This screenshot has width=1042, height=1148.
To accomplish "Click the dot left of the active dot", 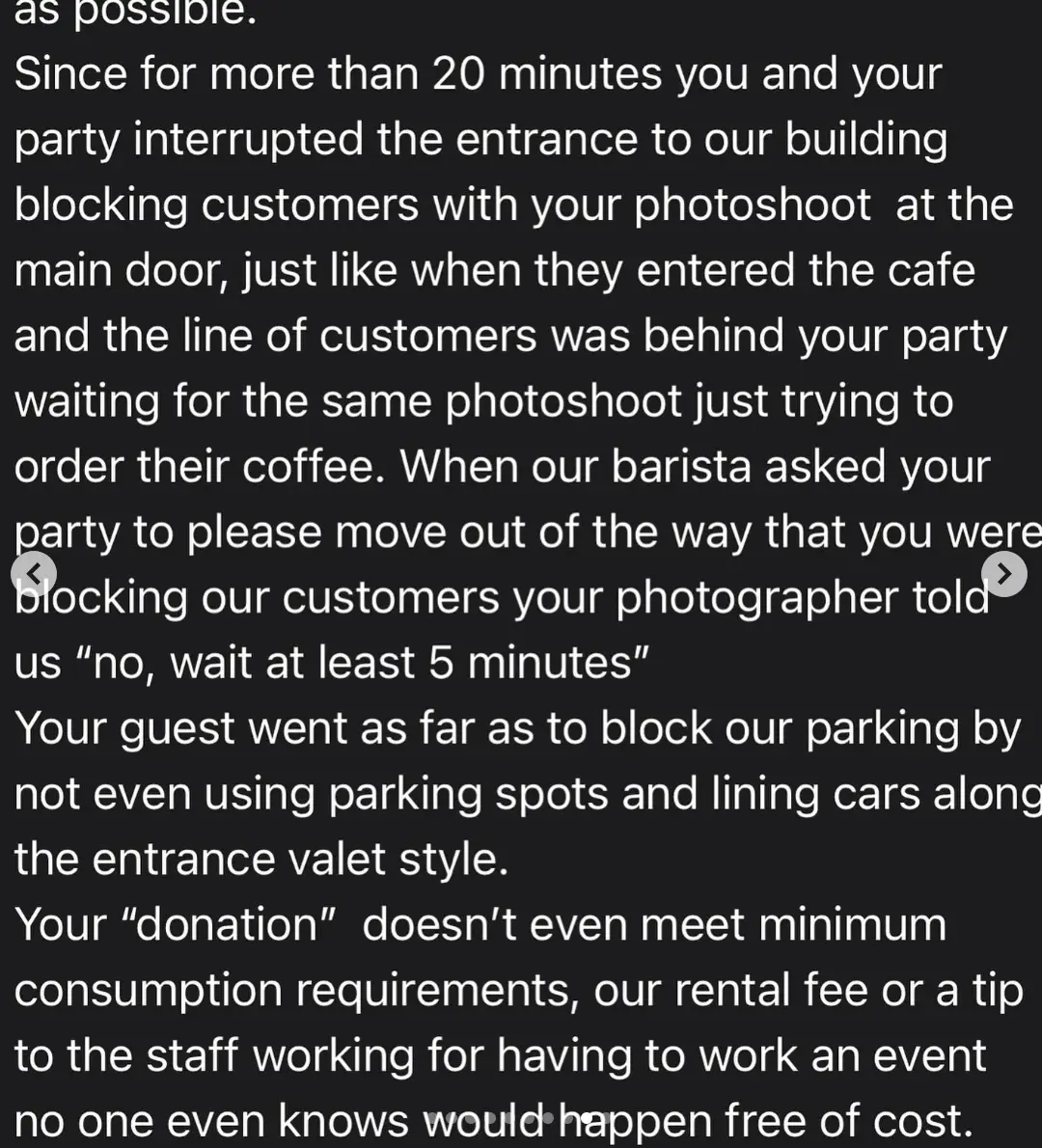I will [569, 1119].
